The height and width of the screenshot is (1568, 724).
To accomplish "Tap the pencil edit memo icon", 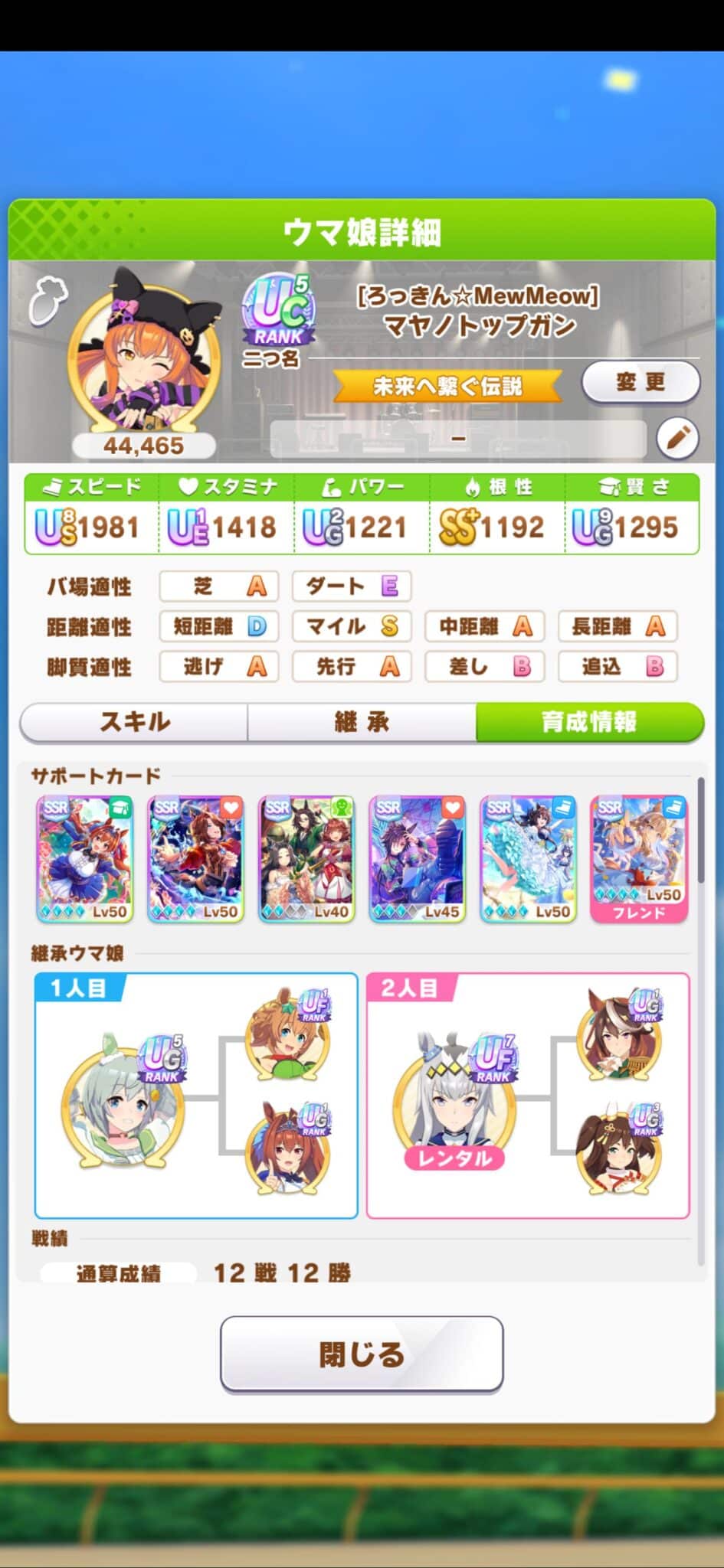I will coord(677,439).
